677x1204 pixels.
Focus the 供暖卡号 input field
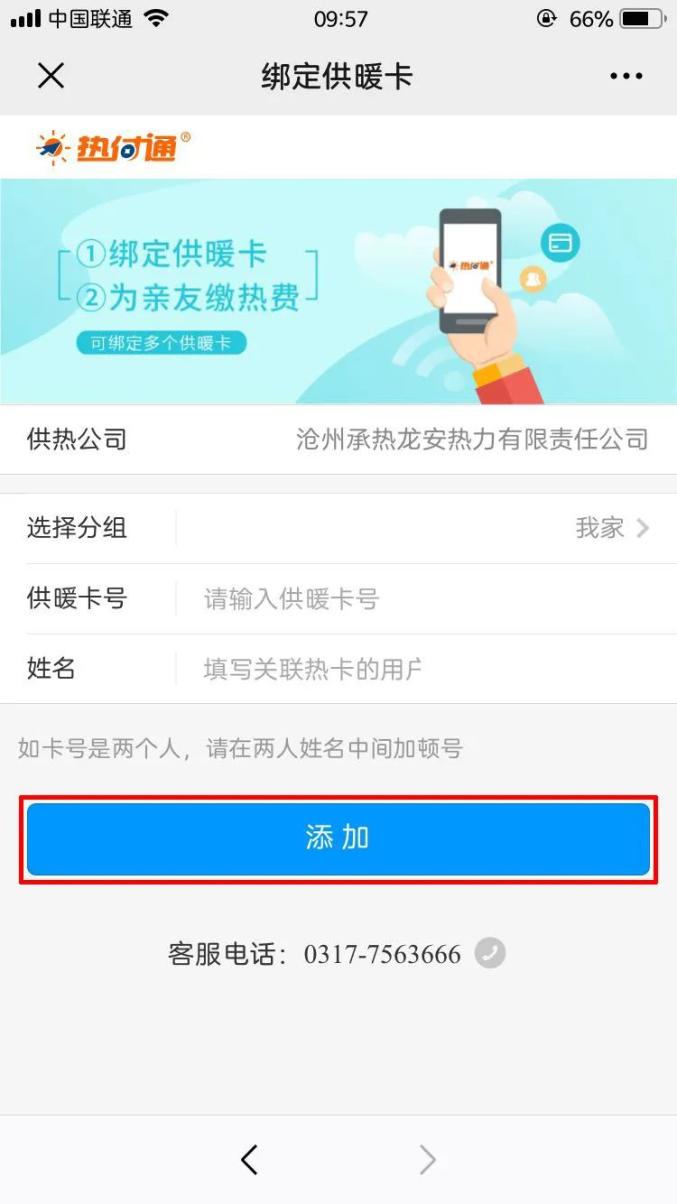425,599
